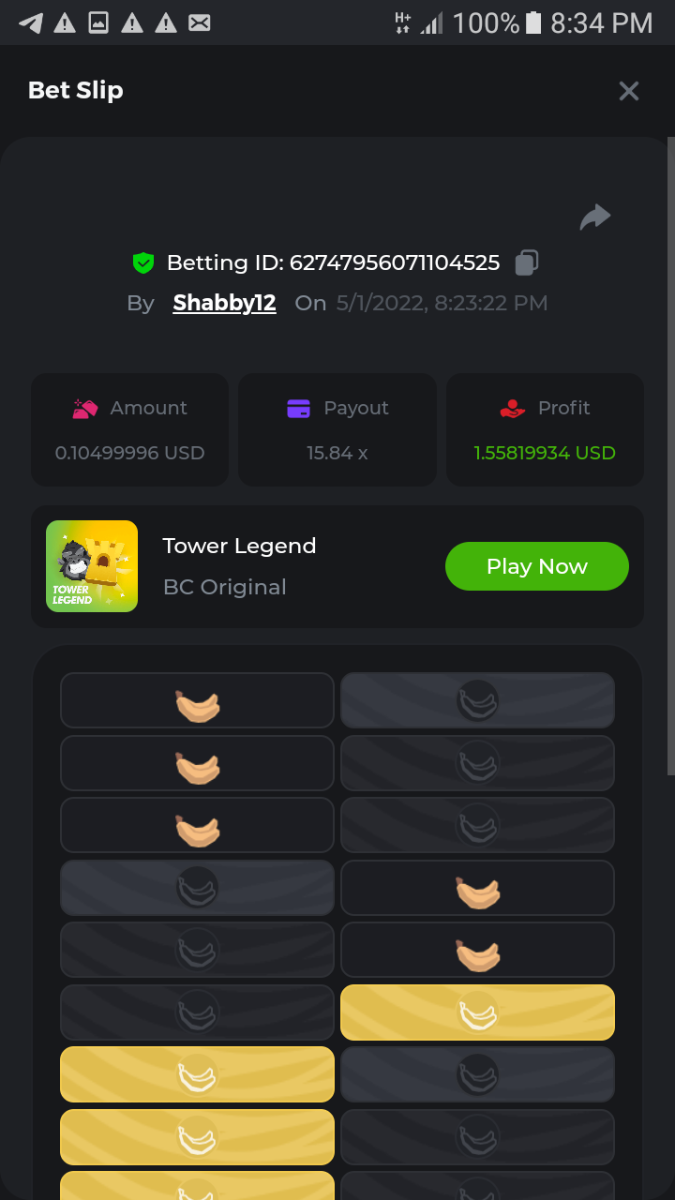Tap the Play Now button

(536, 566)
